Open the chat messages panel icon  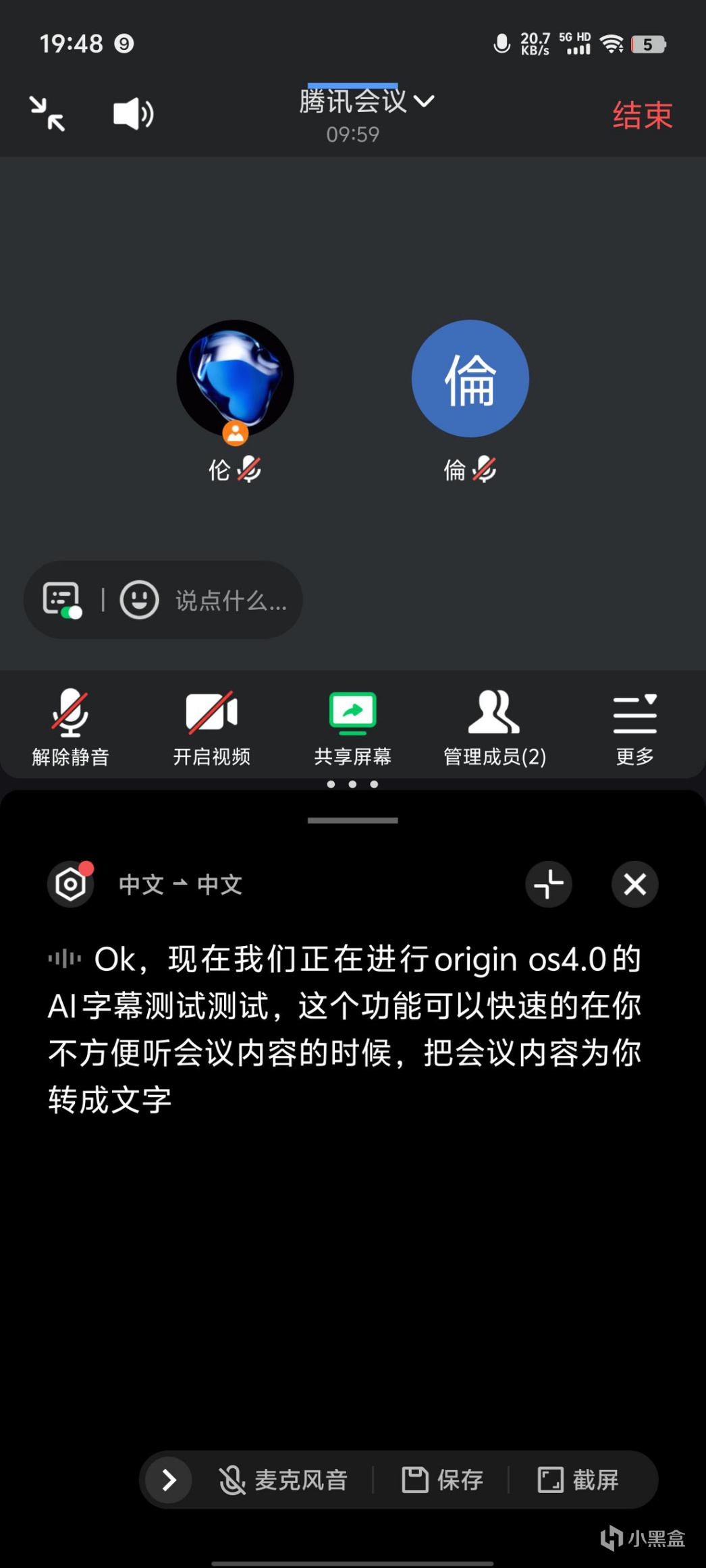tap(62, 599)
